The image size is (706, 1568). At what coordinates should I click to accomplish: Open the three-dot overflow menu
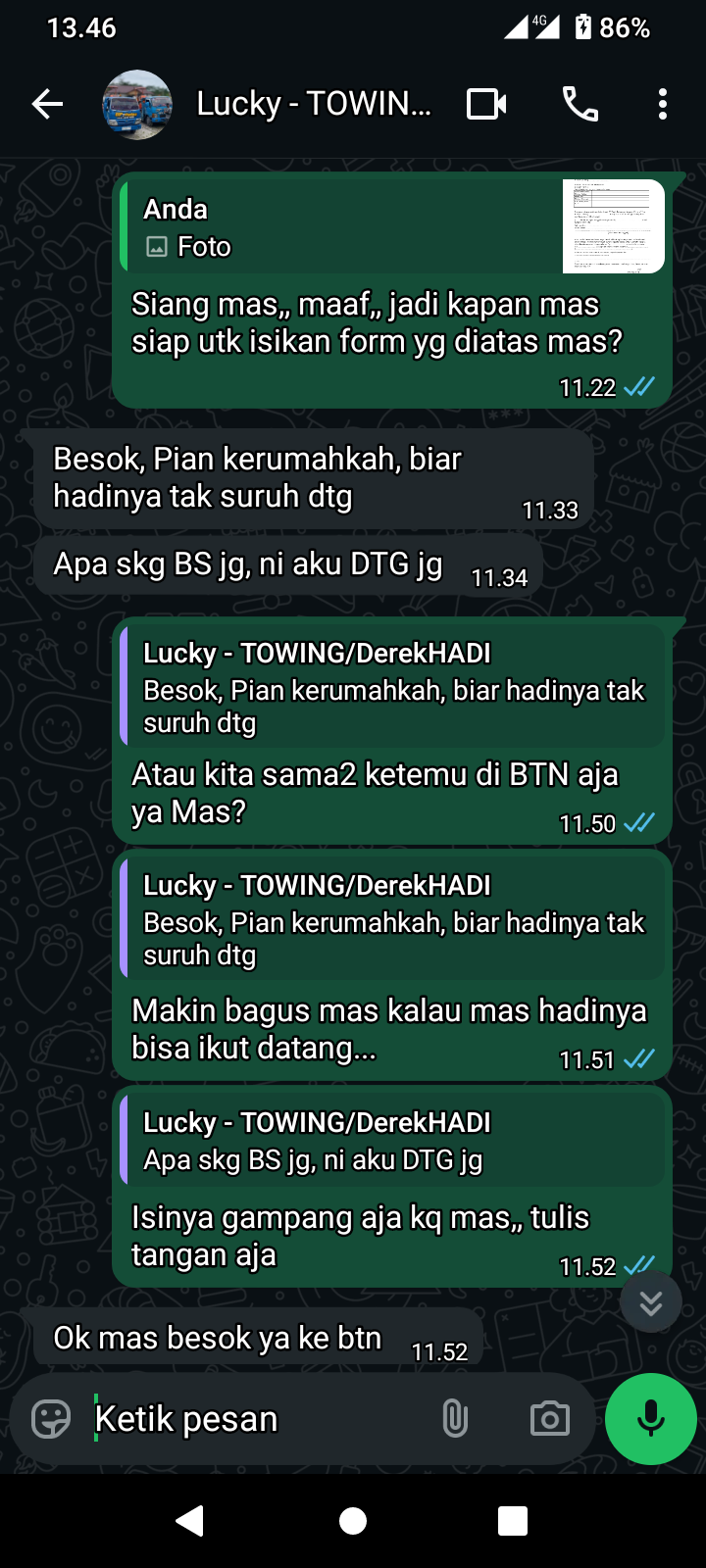coord(662,103)
